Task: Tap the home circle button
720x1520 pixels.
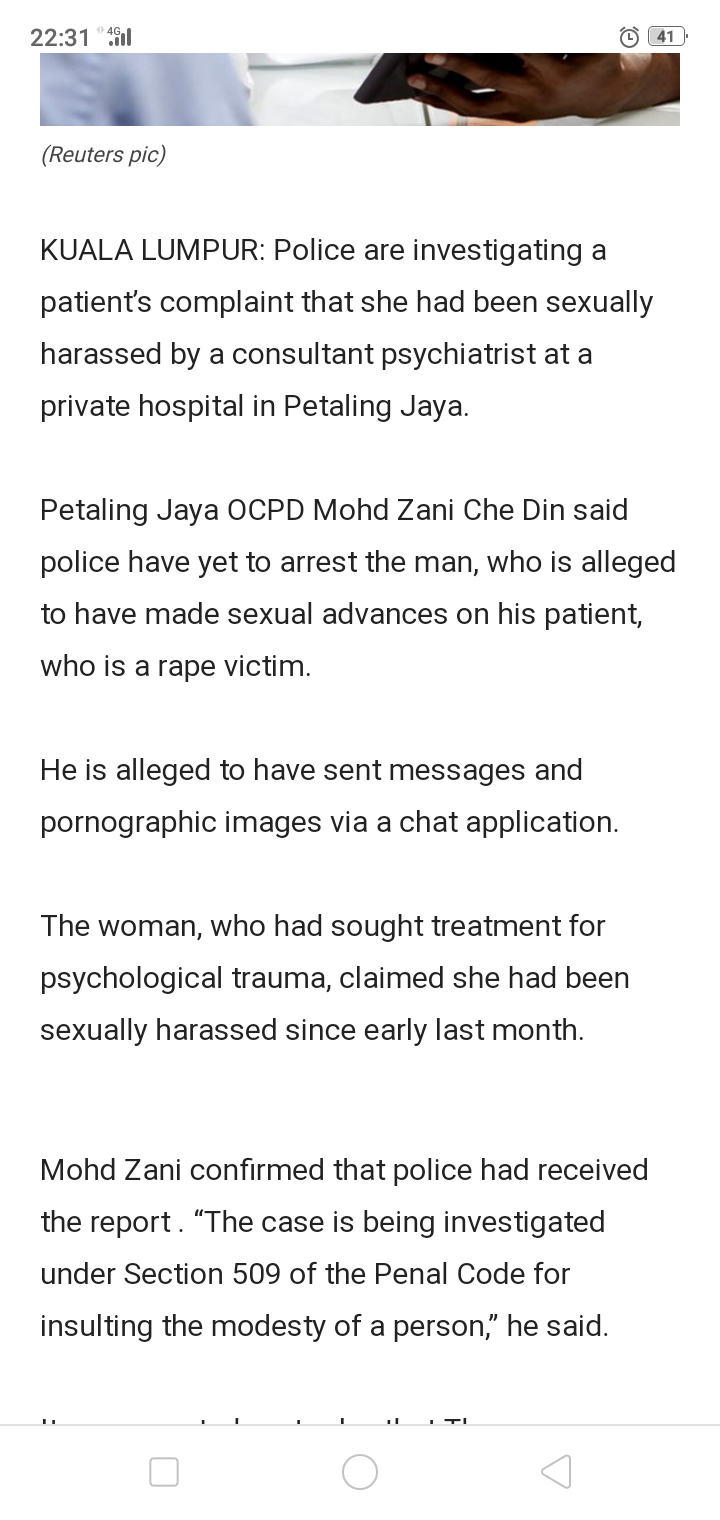Action: point(360,1471)
